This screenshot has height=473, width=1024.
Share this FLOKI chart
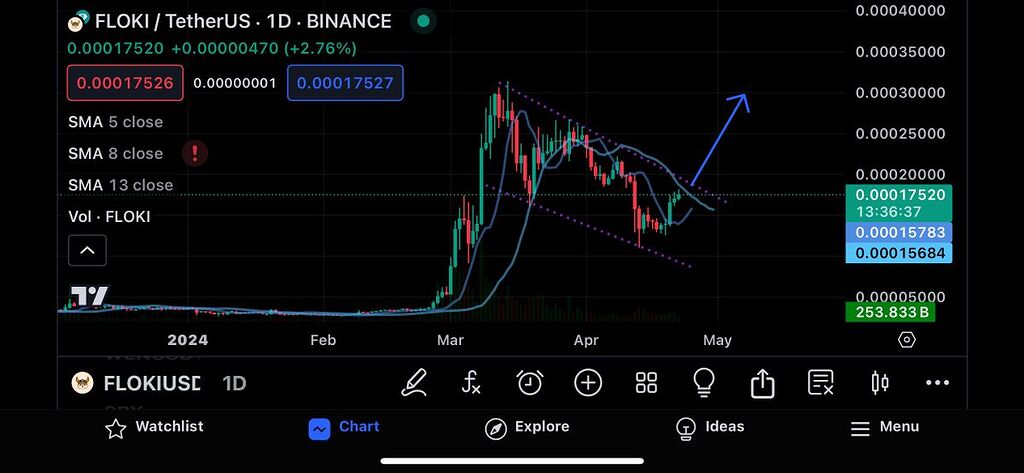coord(762,382)
